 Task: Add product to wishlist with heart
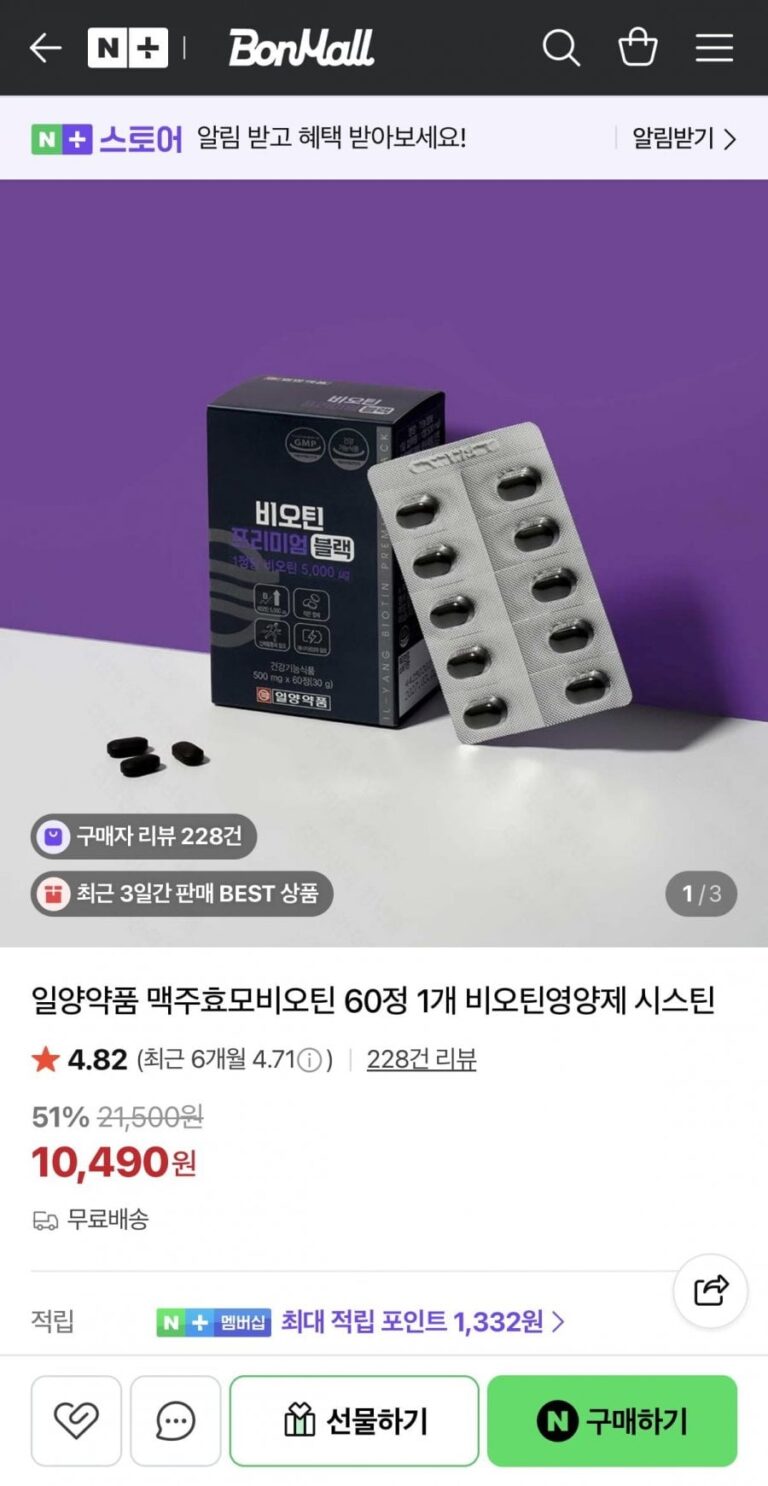[76, 1420]
